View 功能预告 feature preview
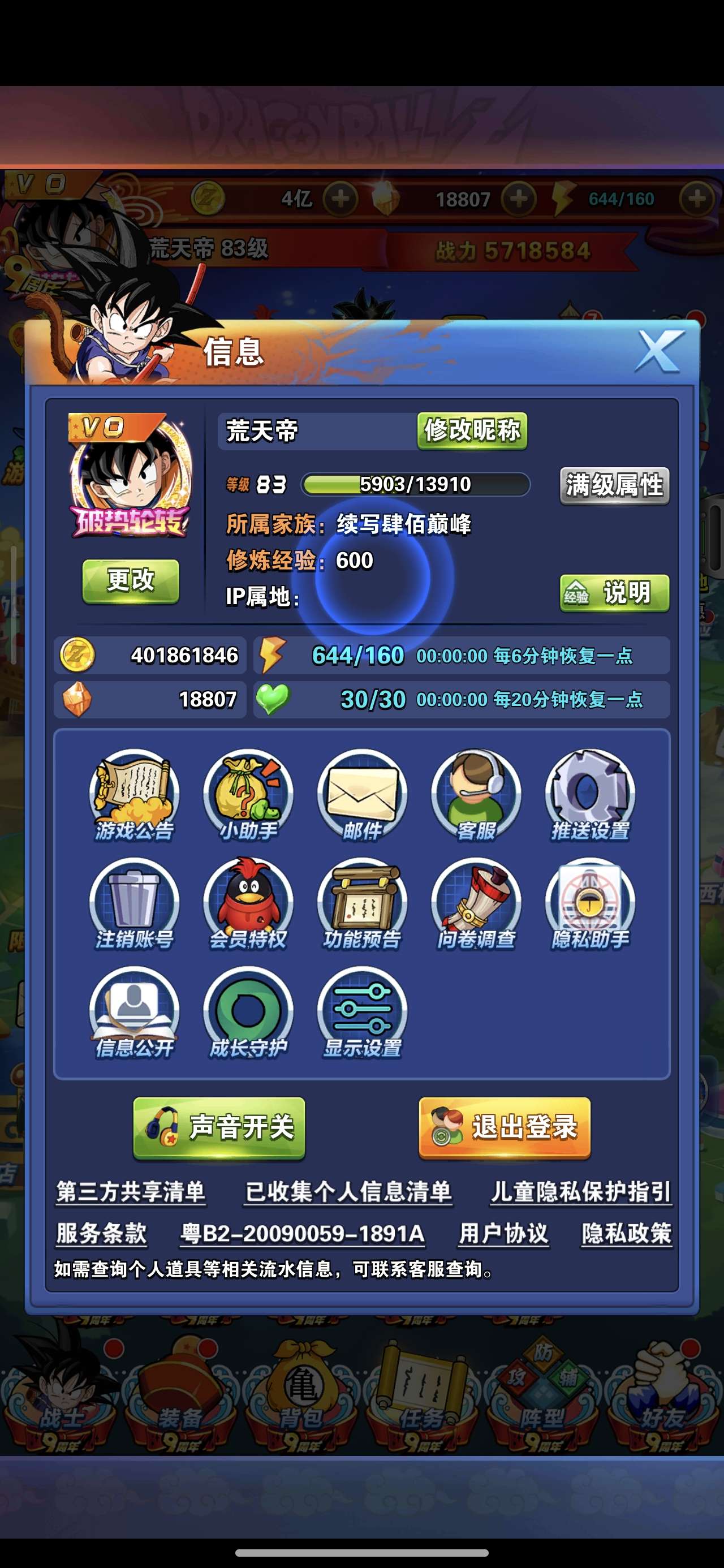The width and height of the screenshot is (724, 1568). (x=361, y=904)
